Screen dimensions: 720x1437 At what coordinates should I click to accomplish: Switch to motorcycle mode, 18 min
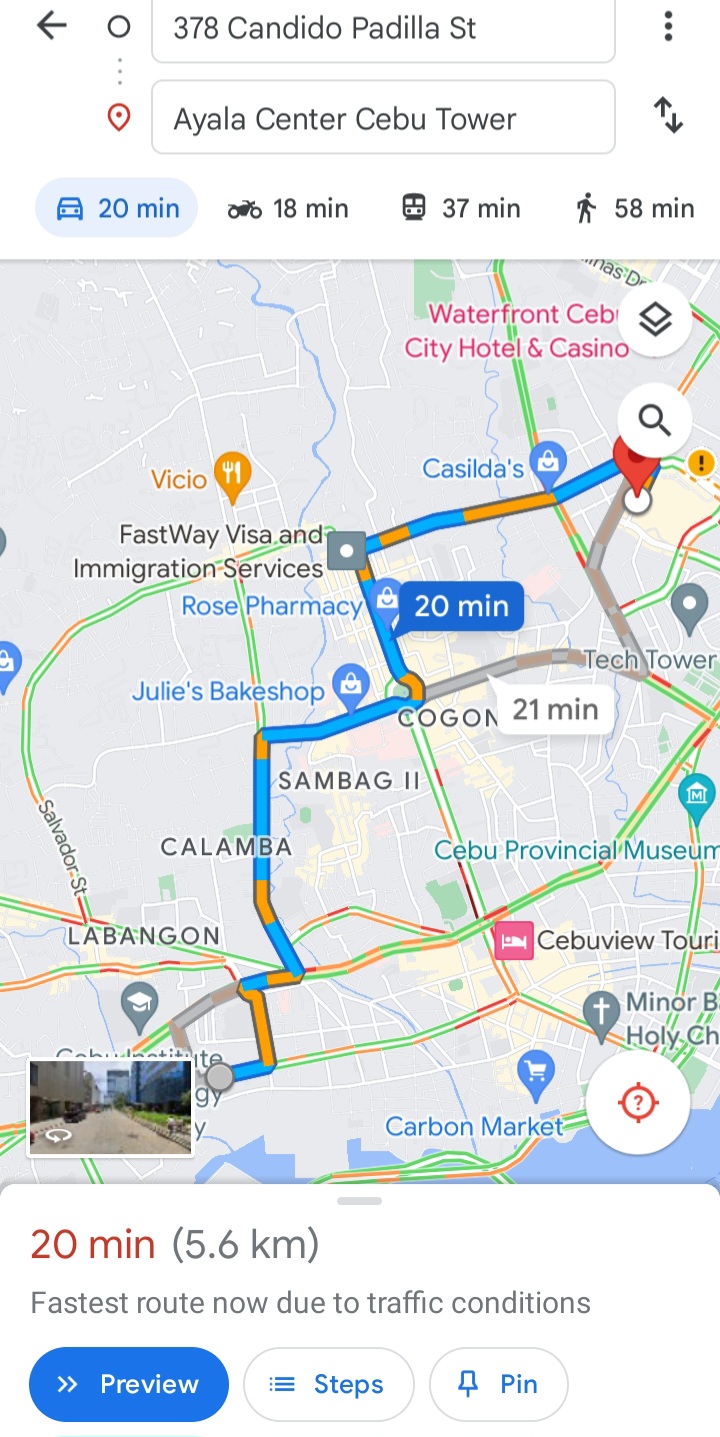[288, 208]
